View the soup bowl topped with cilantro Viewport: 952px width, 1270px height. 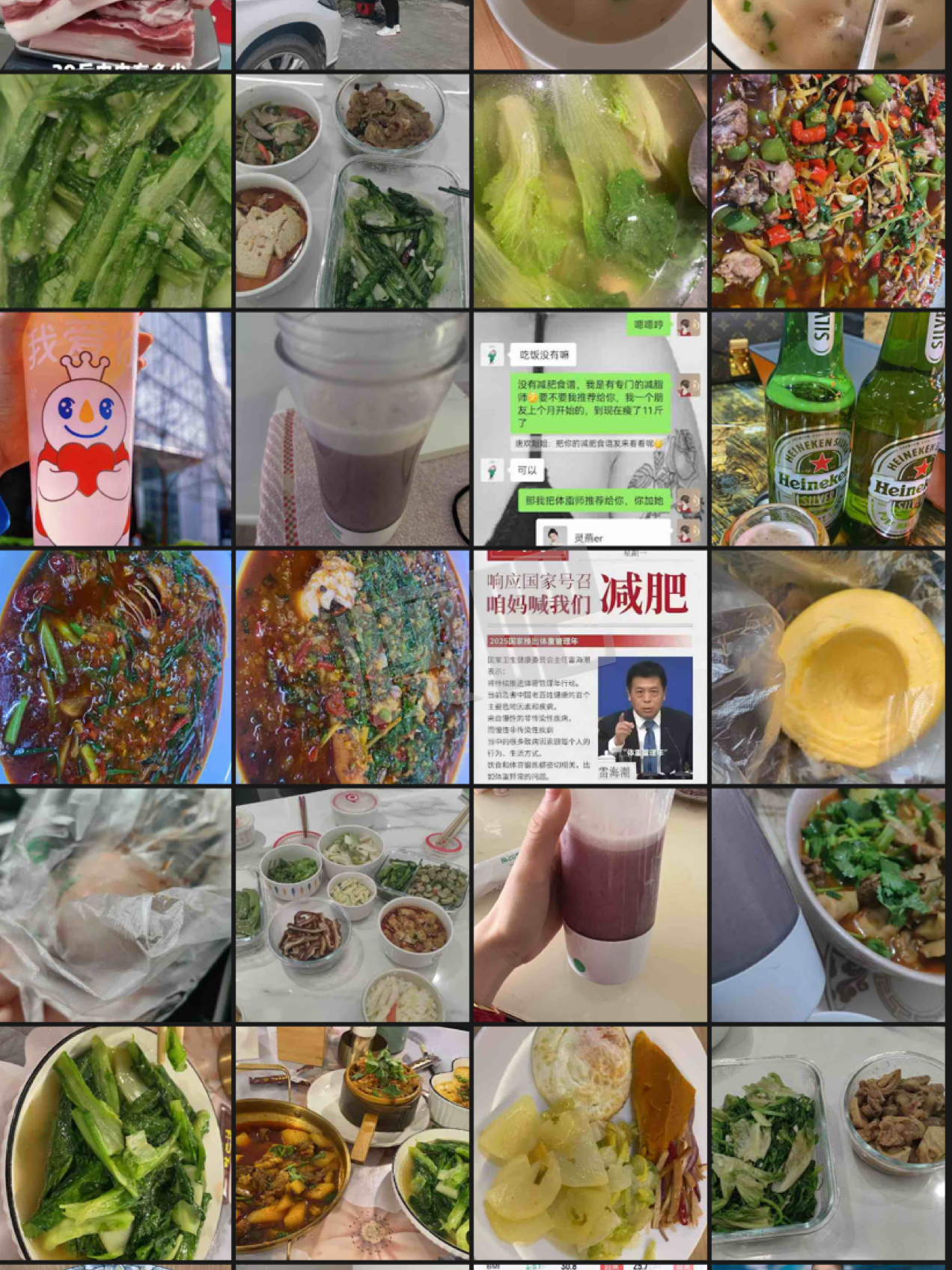coord(828,905)
